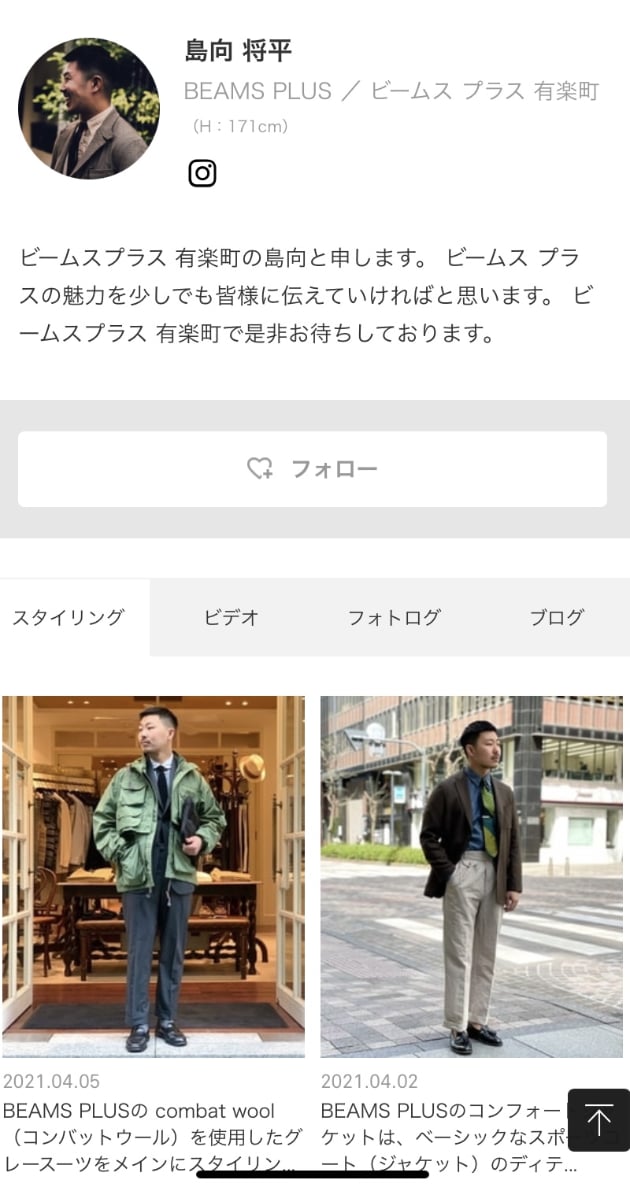Open the staff member's Instagram profile
Screen dimensions: 630x1191
(202, 173)
